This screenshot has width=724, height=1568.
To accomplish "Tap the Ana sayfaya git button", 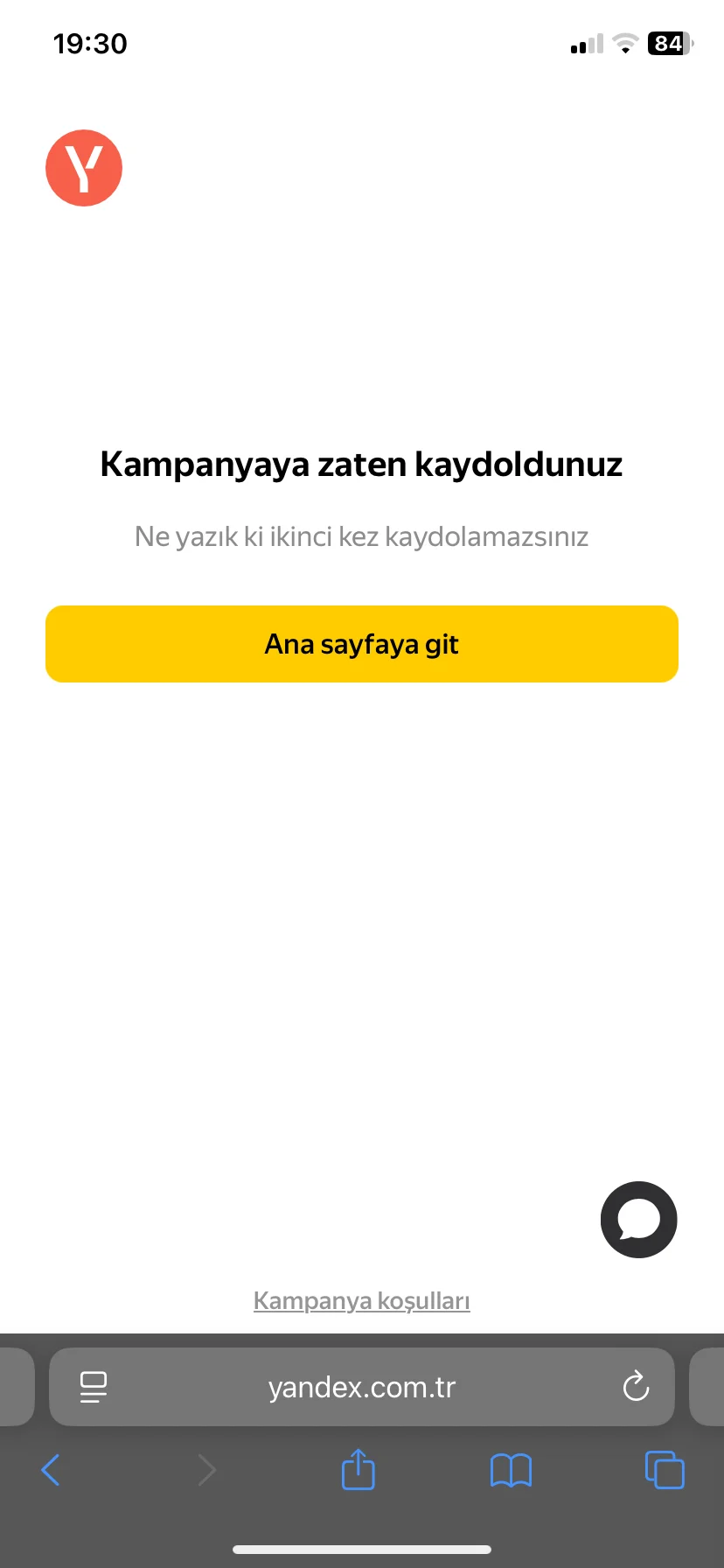I will click(362, 644).
